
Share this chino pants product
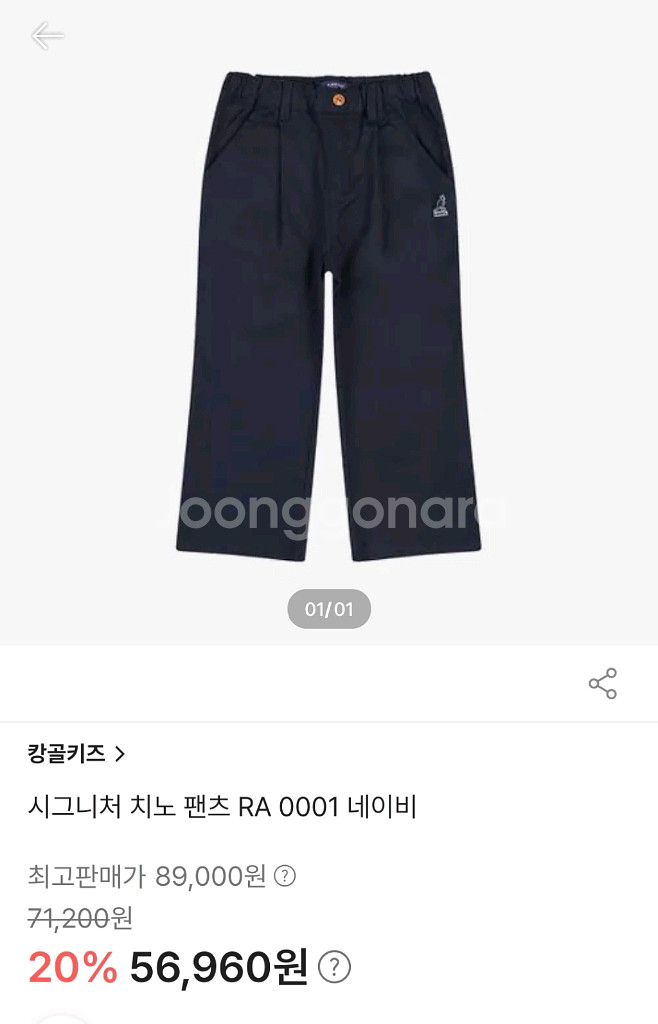tap(602, 684)
